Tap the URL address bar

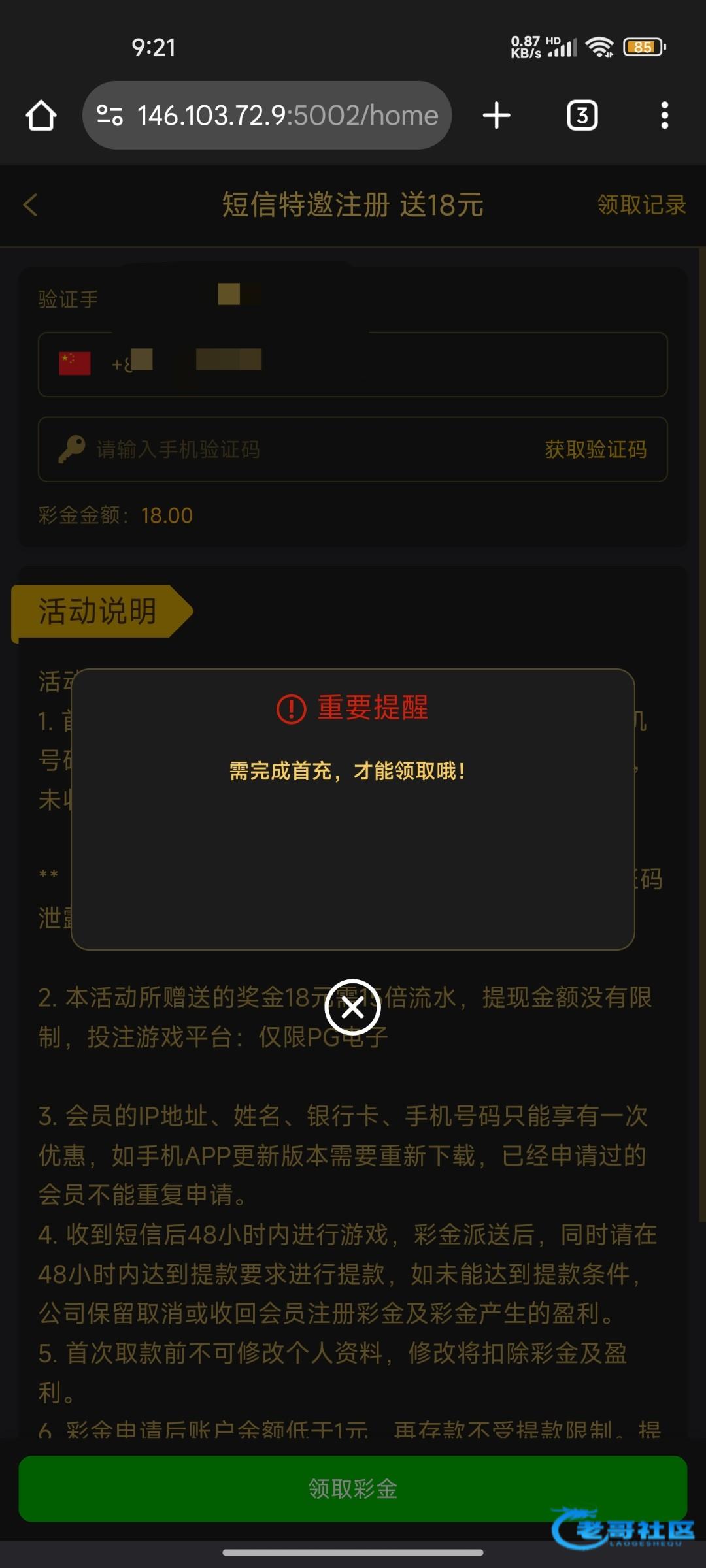coord(267,116)
